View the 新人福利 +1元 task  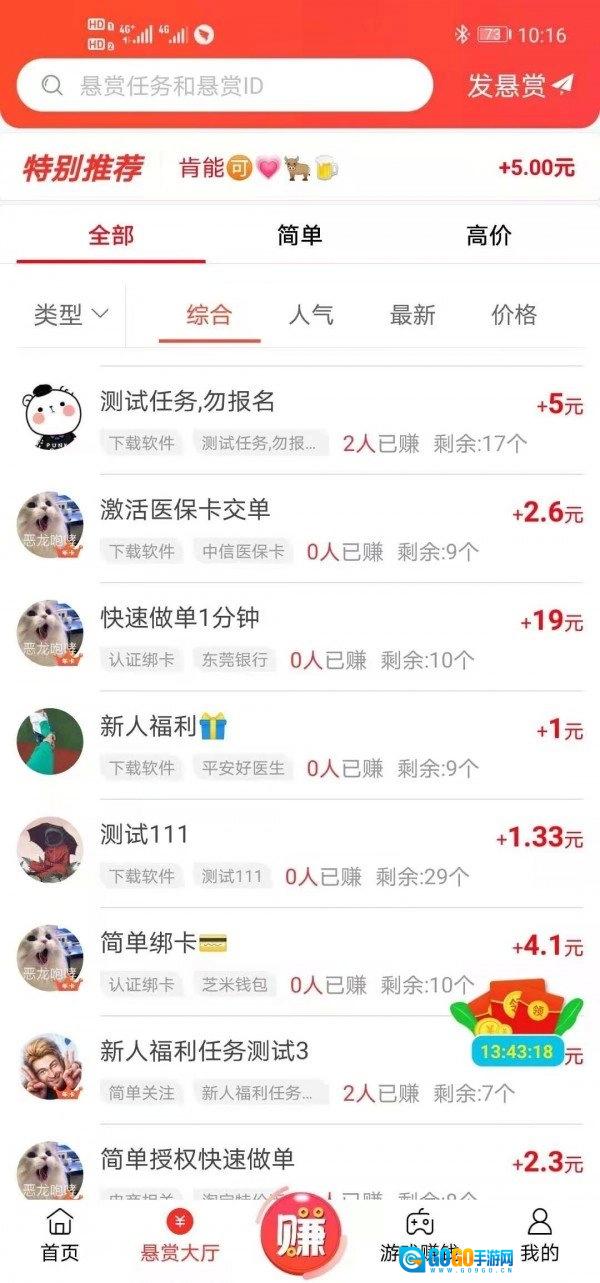(300, 745)
